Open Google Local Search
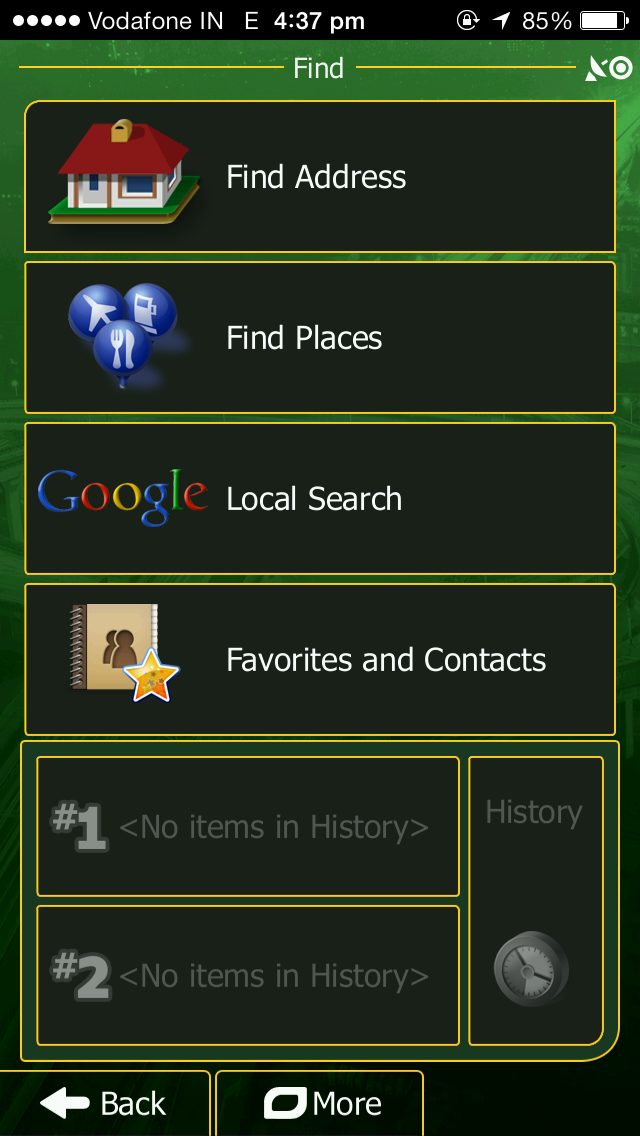 319,499
